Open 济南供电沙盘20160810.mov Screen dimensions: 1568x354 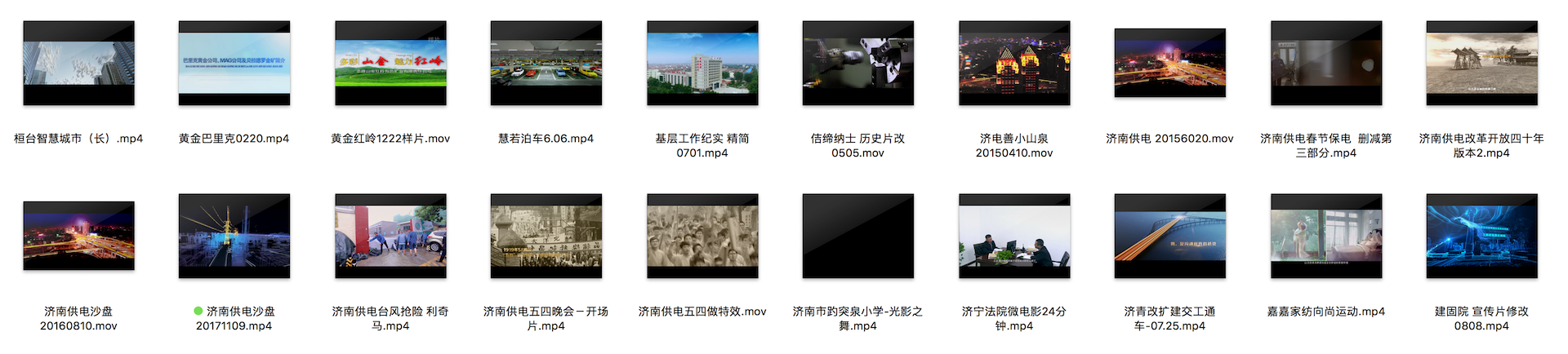tap(78, 237)
